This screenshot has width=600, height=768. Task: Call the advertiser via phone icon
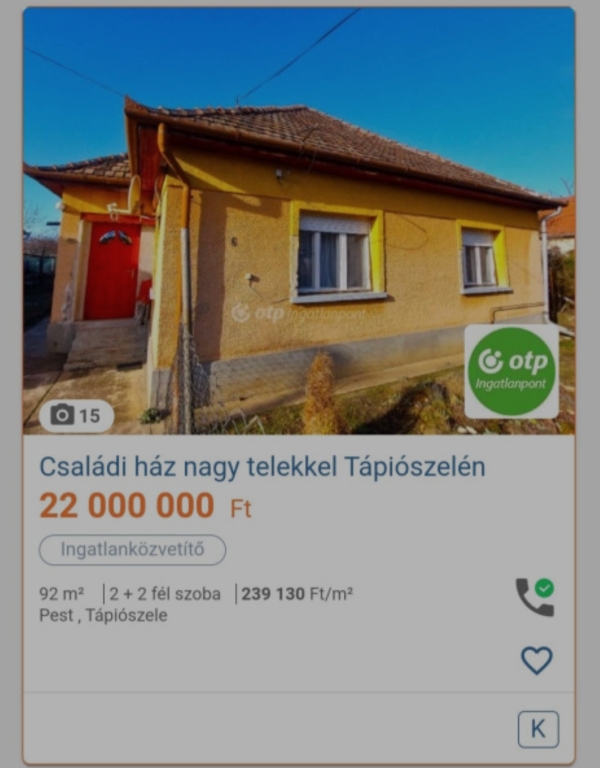[534, 597]
